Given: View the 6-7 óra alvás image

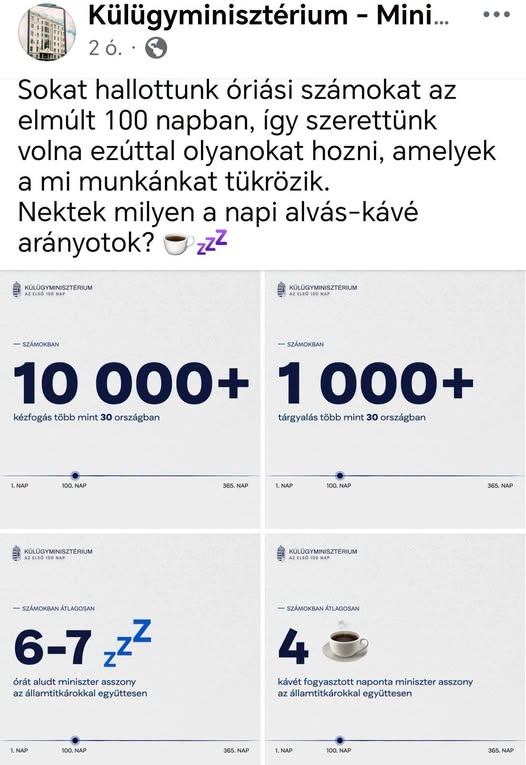Looking at the screenshot, I should pyautogui.click(x=130, y=649).
